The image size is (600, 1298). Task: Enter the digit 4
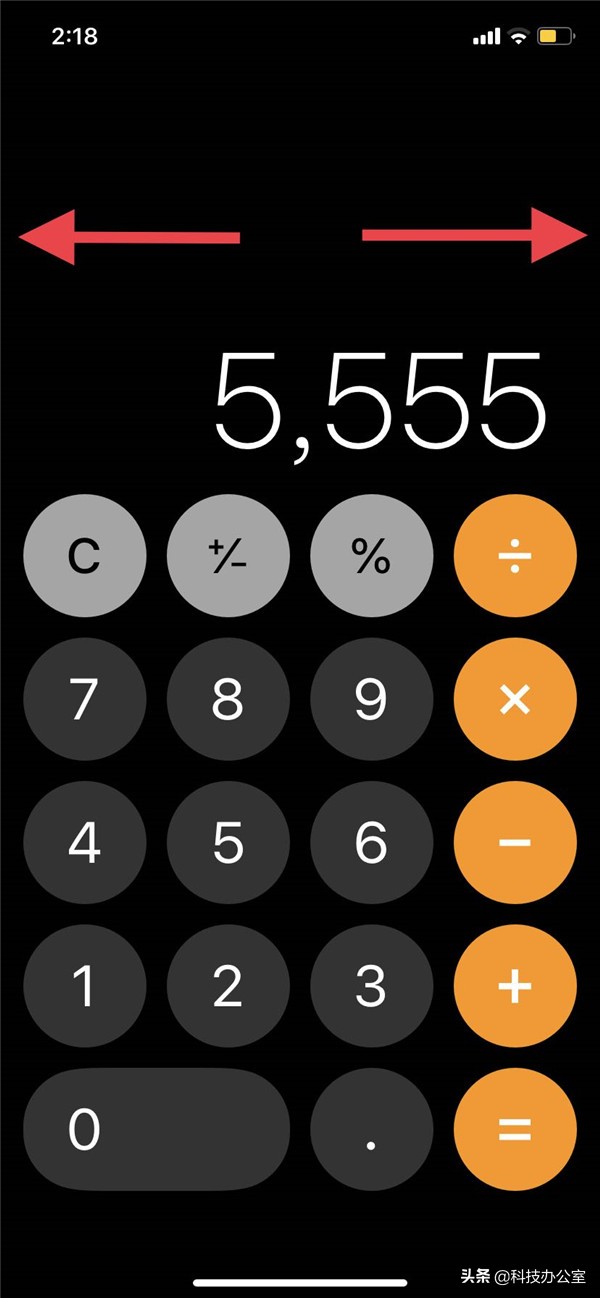coord(85,843)
